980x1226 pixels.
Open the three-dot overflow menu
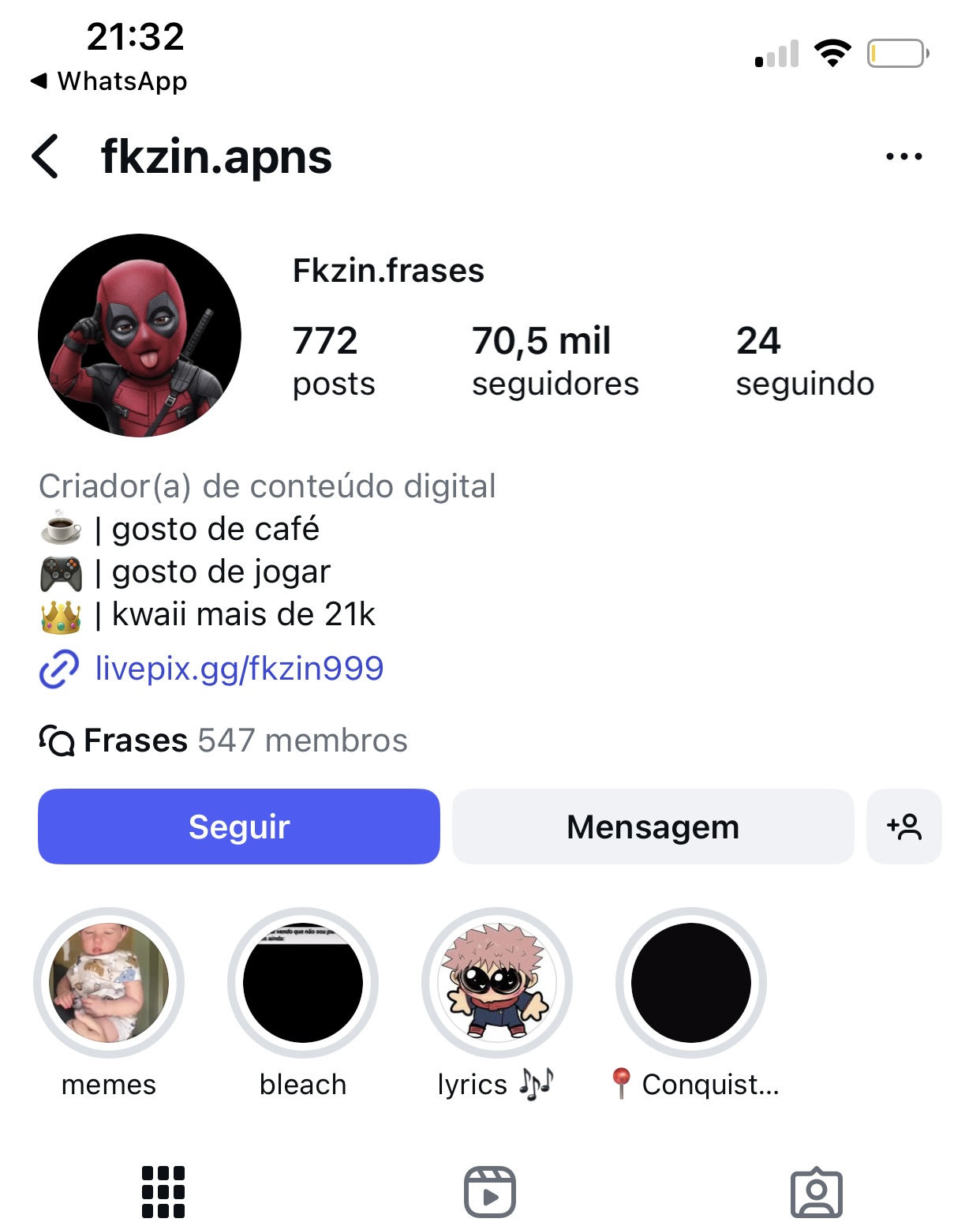[903, 156]
